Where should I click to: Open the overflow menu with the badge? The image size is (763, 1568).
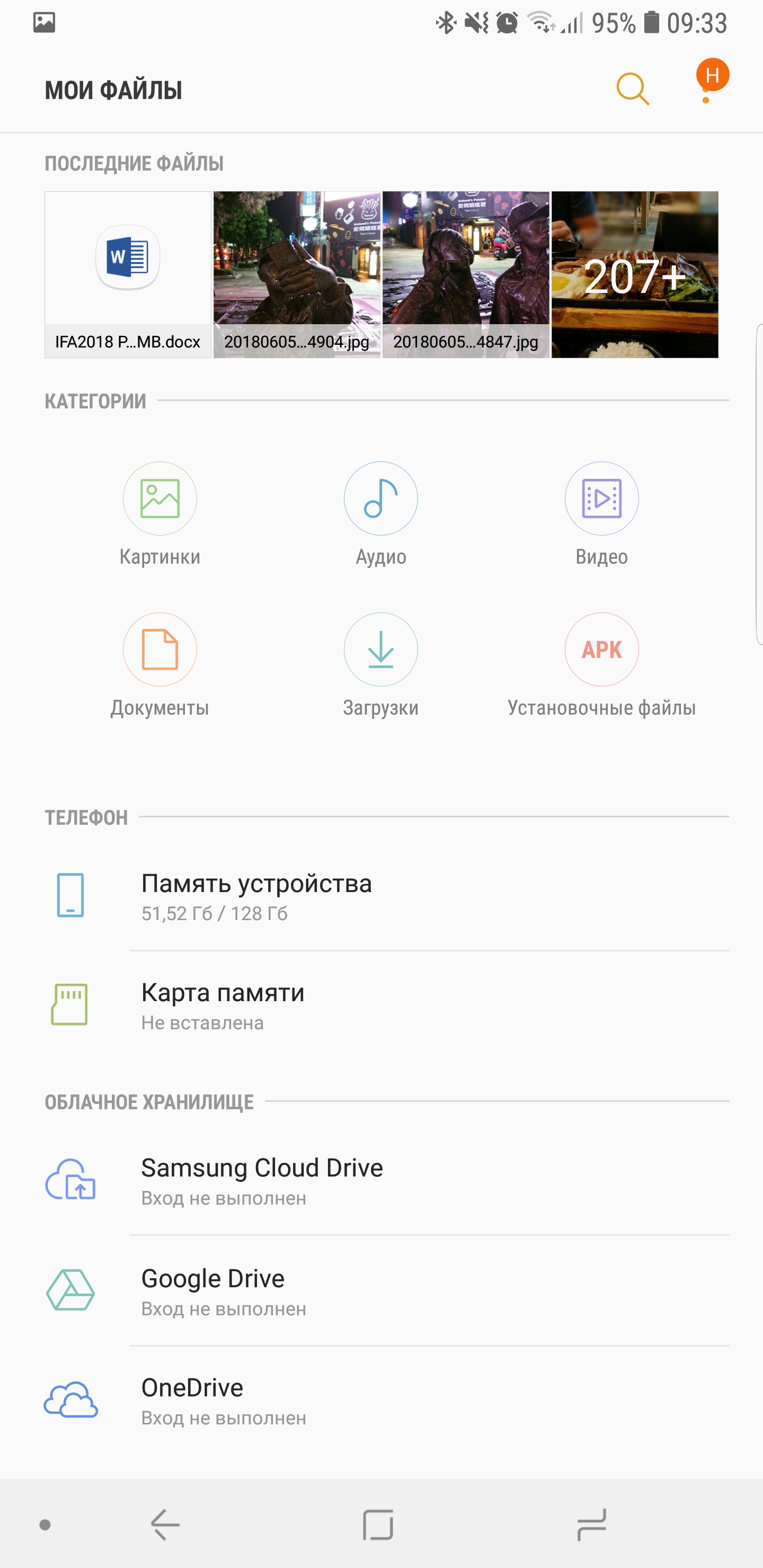[706, 88]
